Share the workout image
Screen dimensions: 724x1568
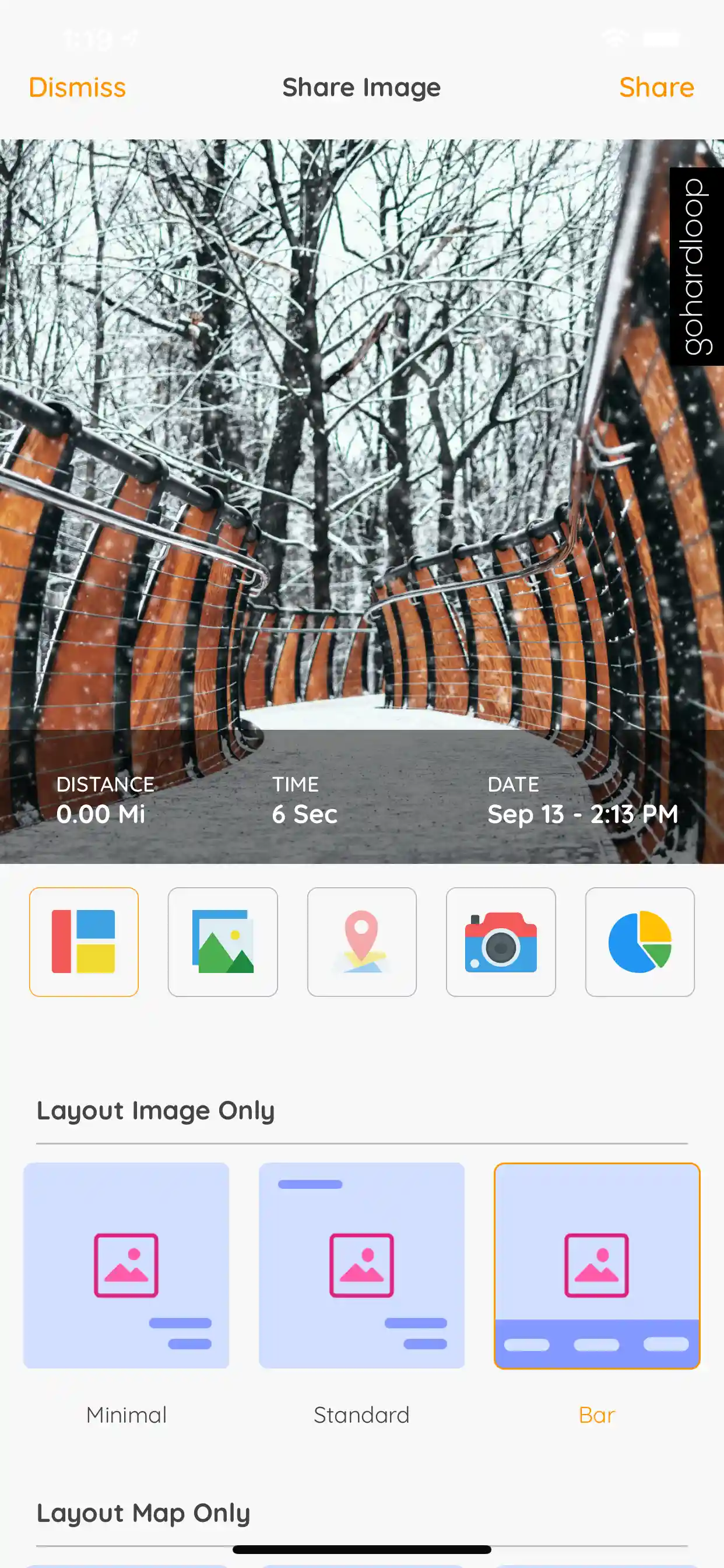coord(656,87)
